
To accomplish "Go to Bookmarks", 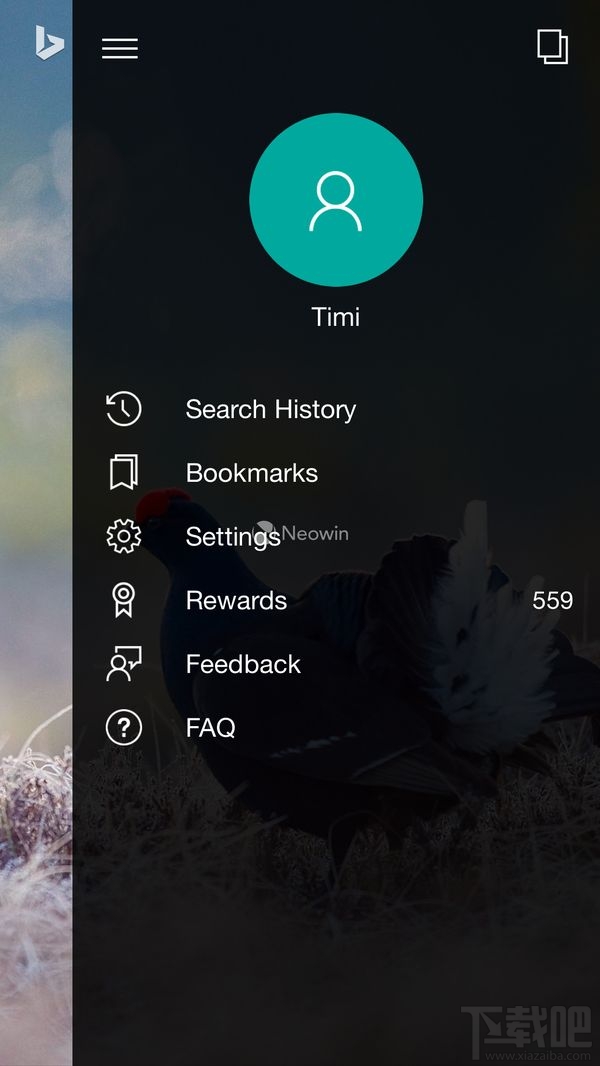I will click(251, 473).
